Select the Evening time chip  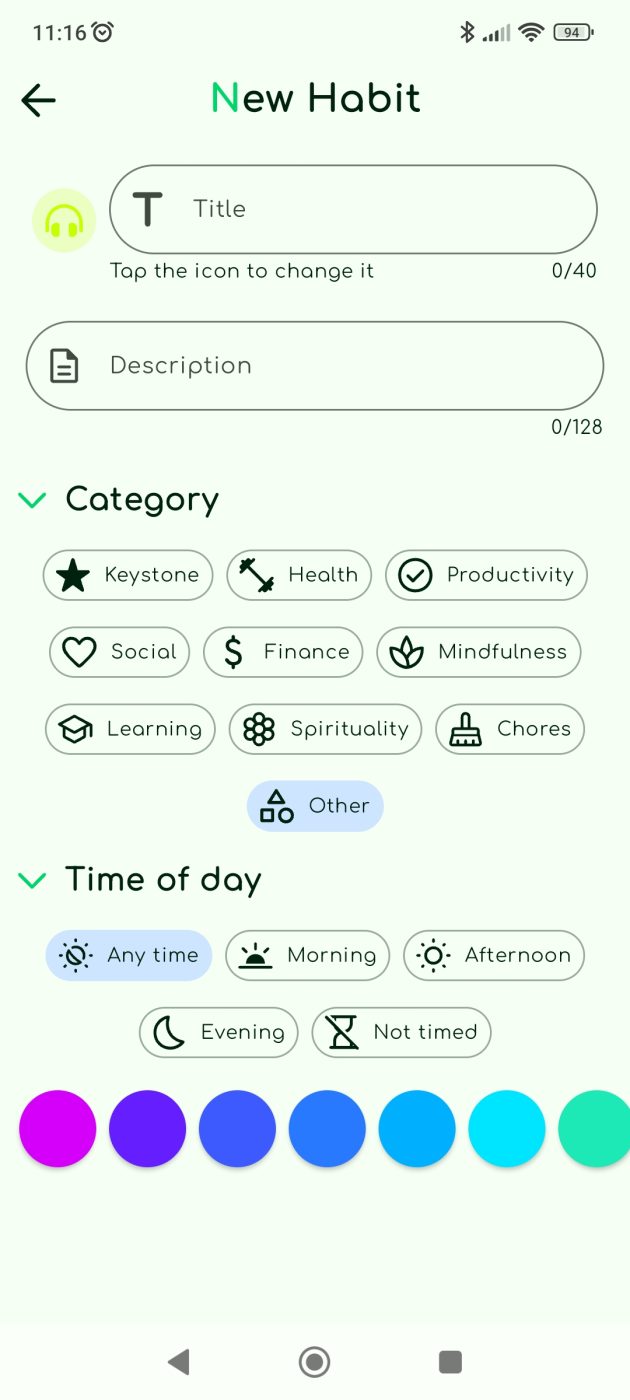[219, 1032]
